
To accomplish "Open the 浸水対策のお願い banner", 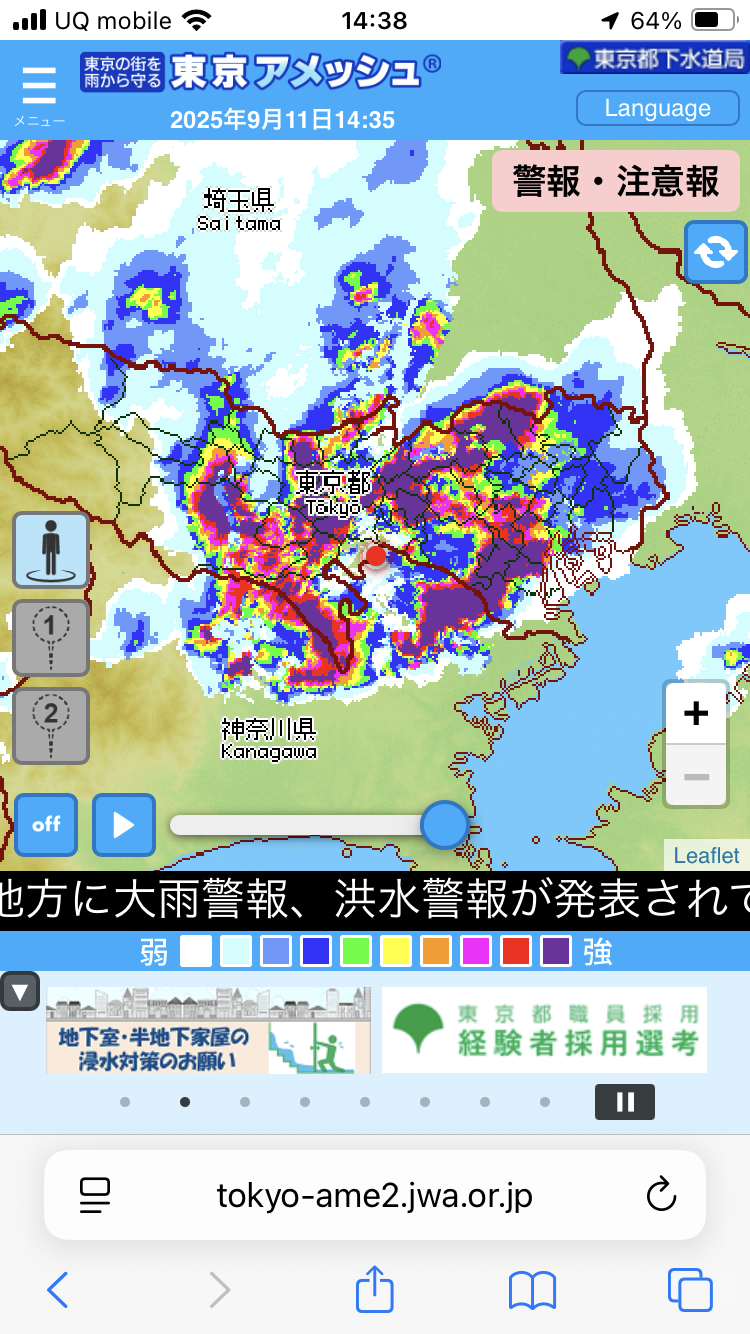I will click(x=207, y=1030).
